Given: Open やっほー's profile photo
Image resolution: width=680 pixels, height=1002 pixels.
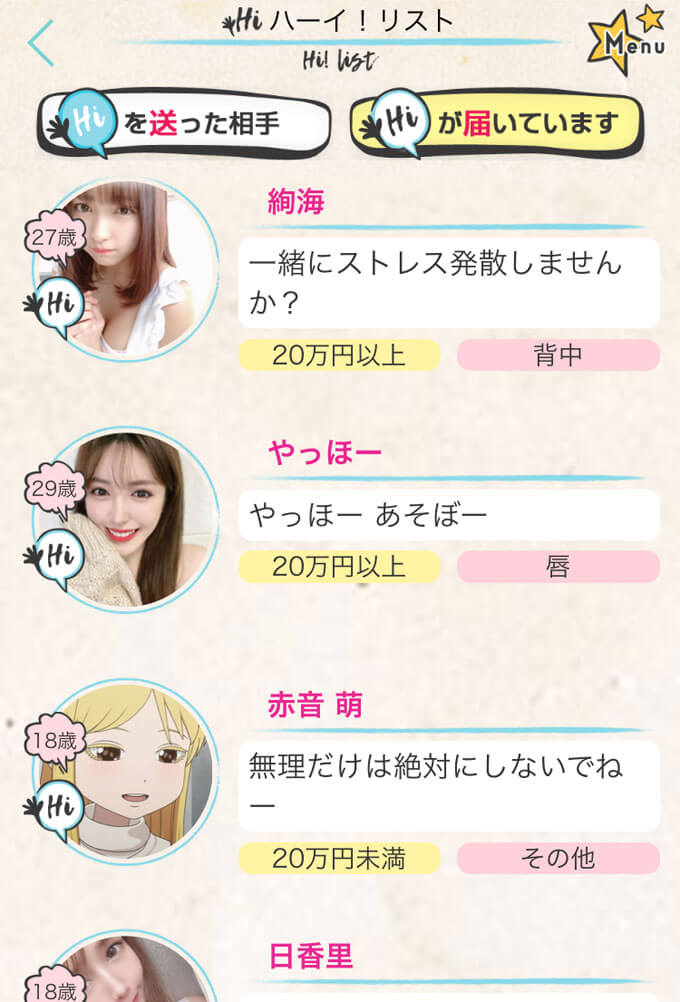Looking at the screenshot, I should [x=127, y=520].
